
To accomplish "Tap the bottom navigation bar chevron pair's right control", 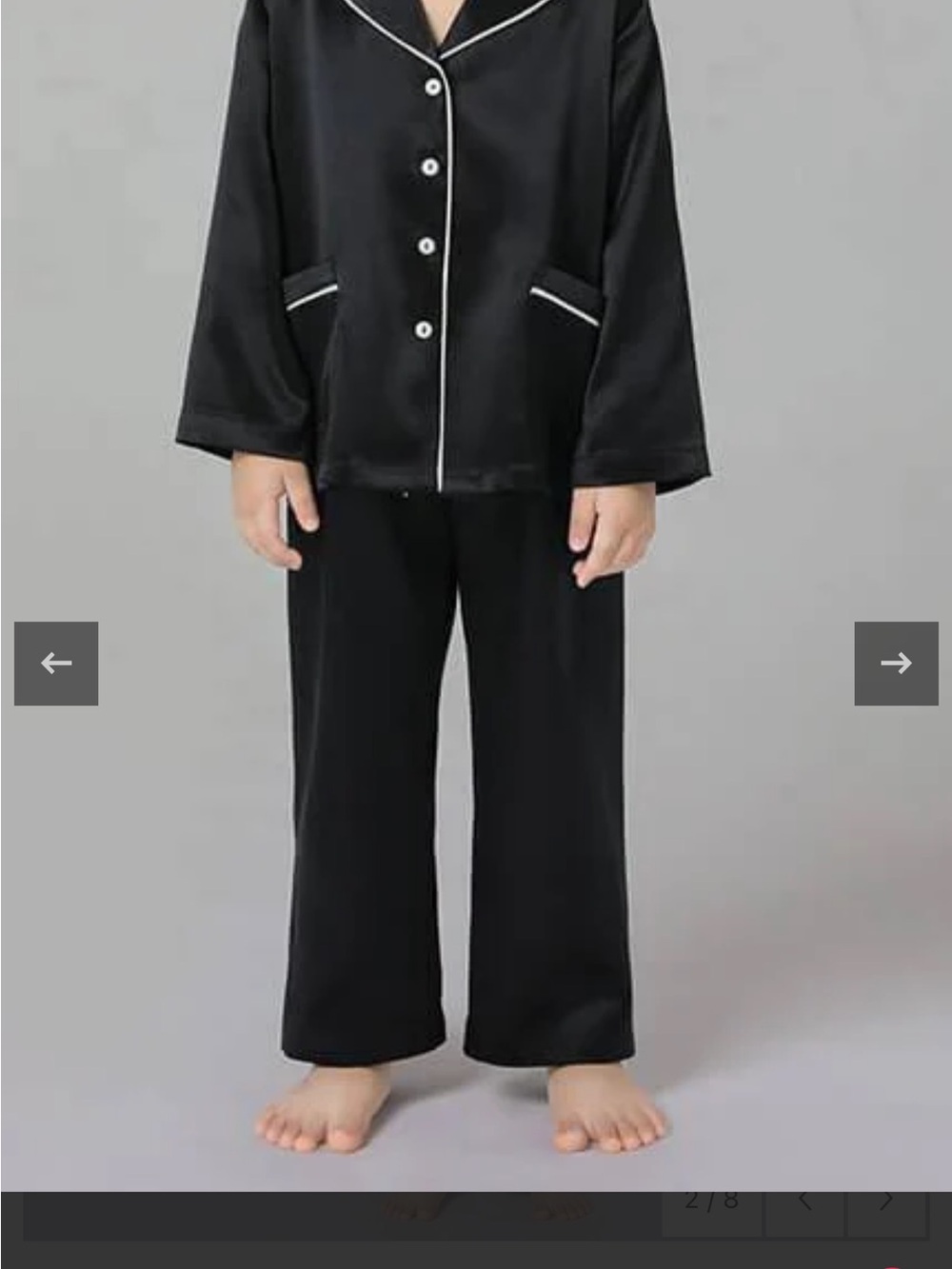I will (x=887, y=1201).
